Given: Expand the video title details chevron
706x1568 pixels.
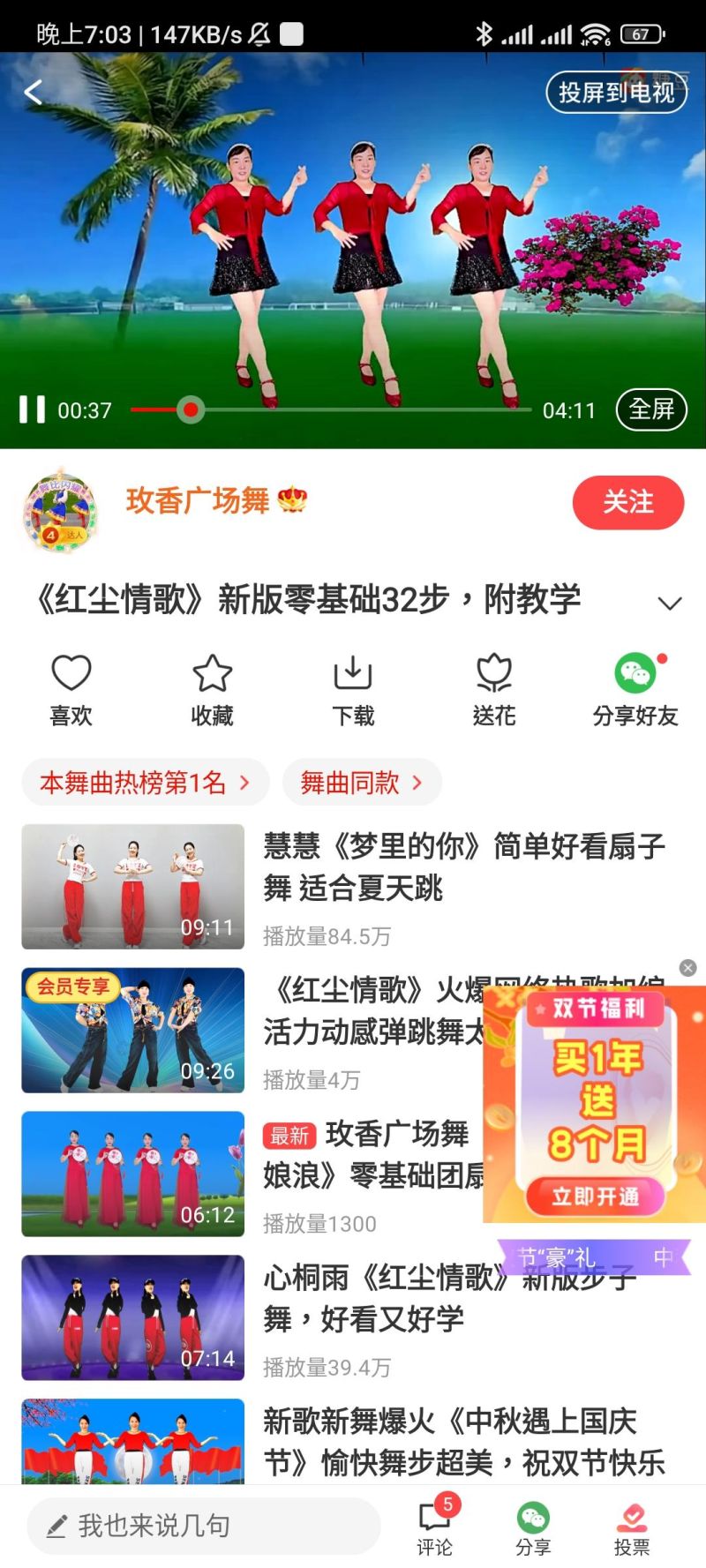Looking at the screenshot, I should (670, 604).
